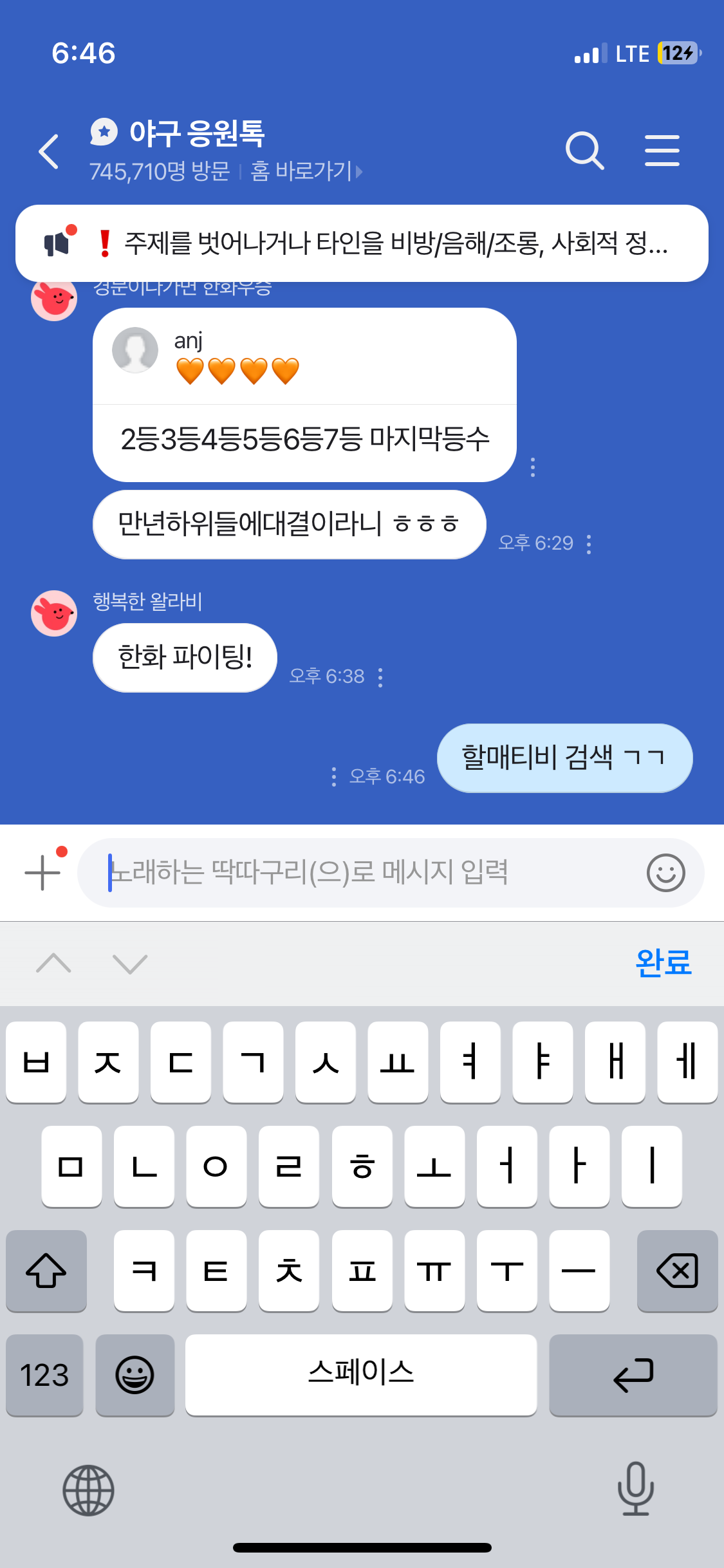Screen dimensions: 724x1568
Task: Focus the message input field
Action: click(x=360, y=873)
